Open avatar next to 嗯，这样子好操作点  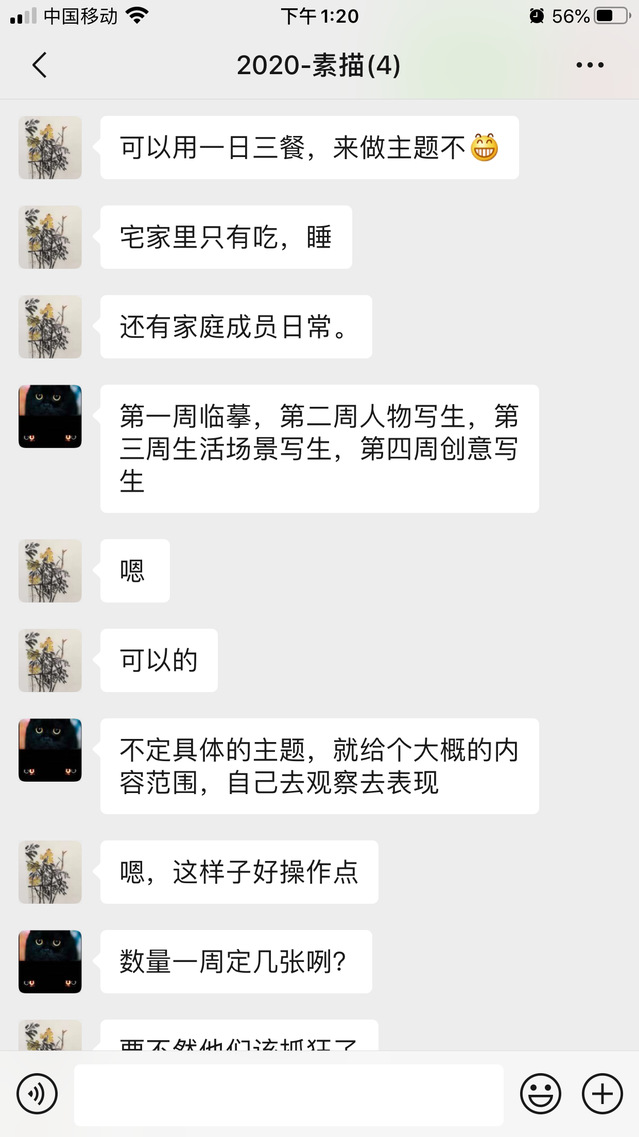(50, 872)
